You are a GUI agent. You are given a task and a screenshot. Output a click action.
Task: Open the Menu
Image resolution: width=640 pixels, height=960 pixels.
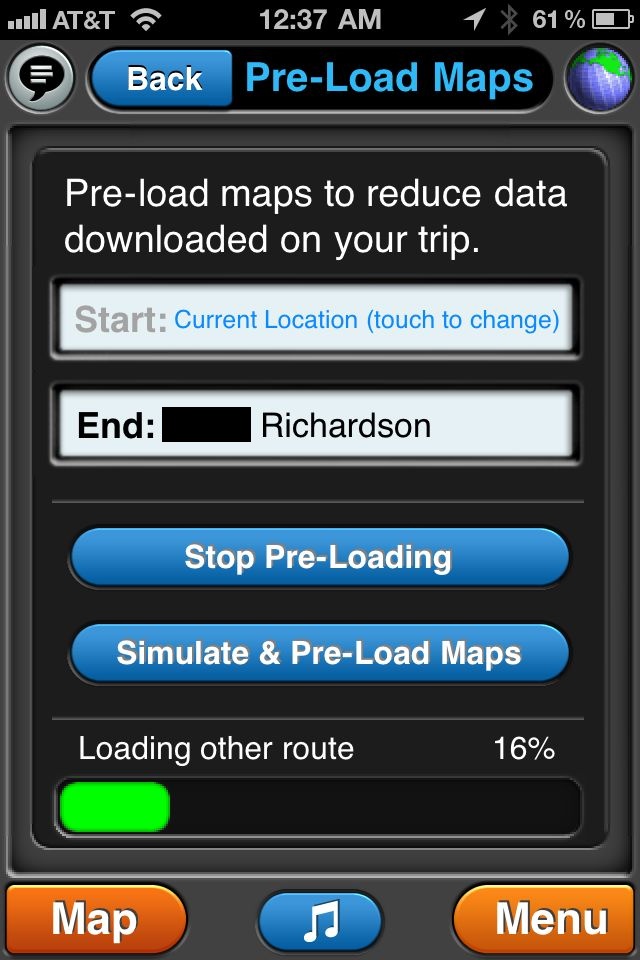pyautogui.click(x=548, y=918)
